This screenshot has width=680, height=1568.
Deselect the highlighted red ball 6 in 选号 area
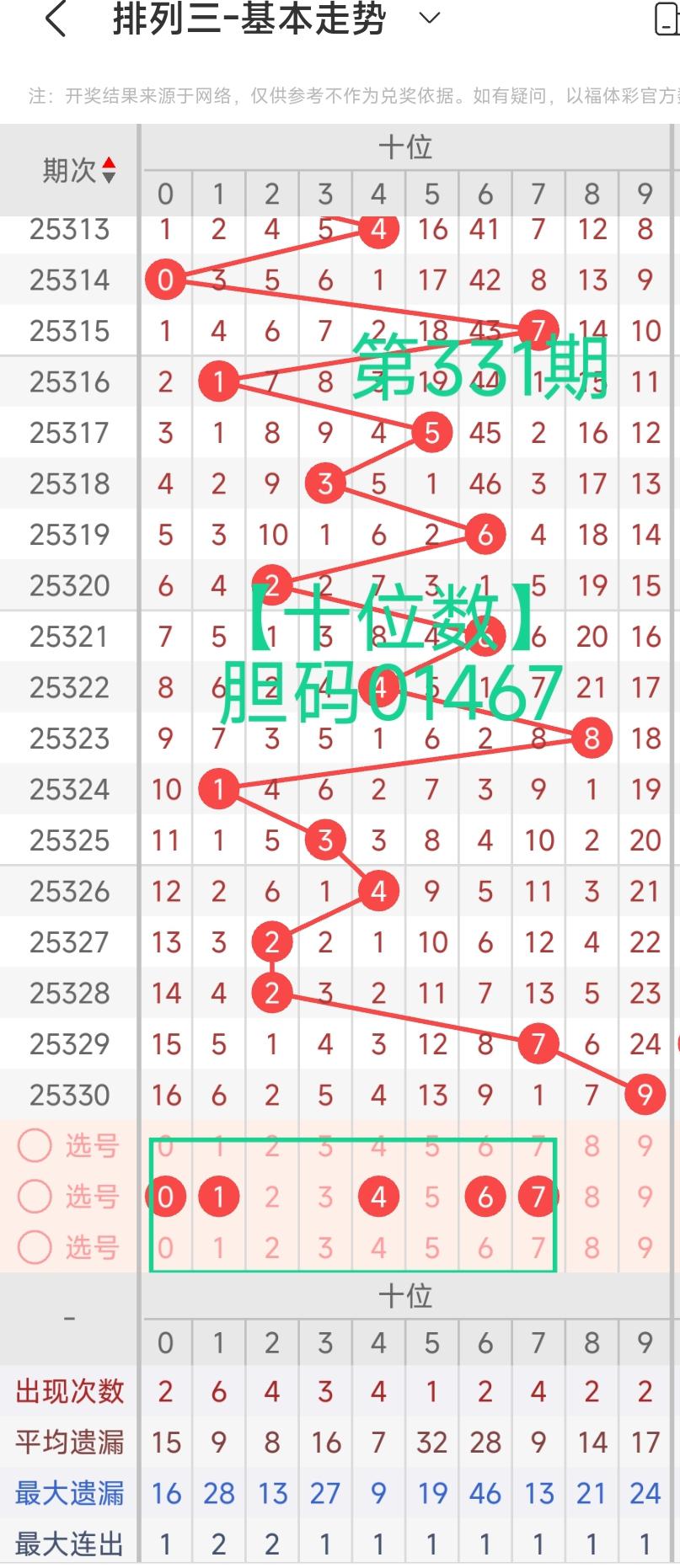(x=485, y=1197)
